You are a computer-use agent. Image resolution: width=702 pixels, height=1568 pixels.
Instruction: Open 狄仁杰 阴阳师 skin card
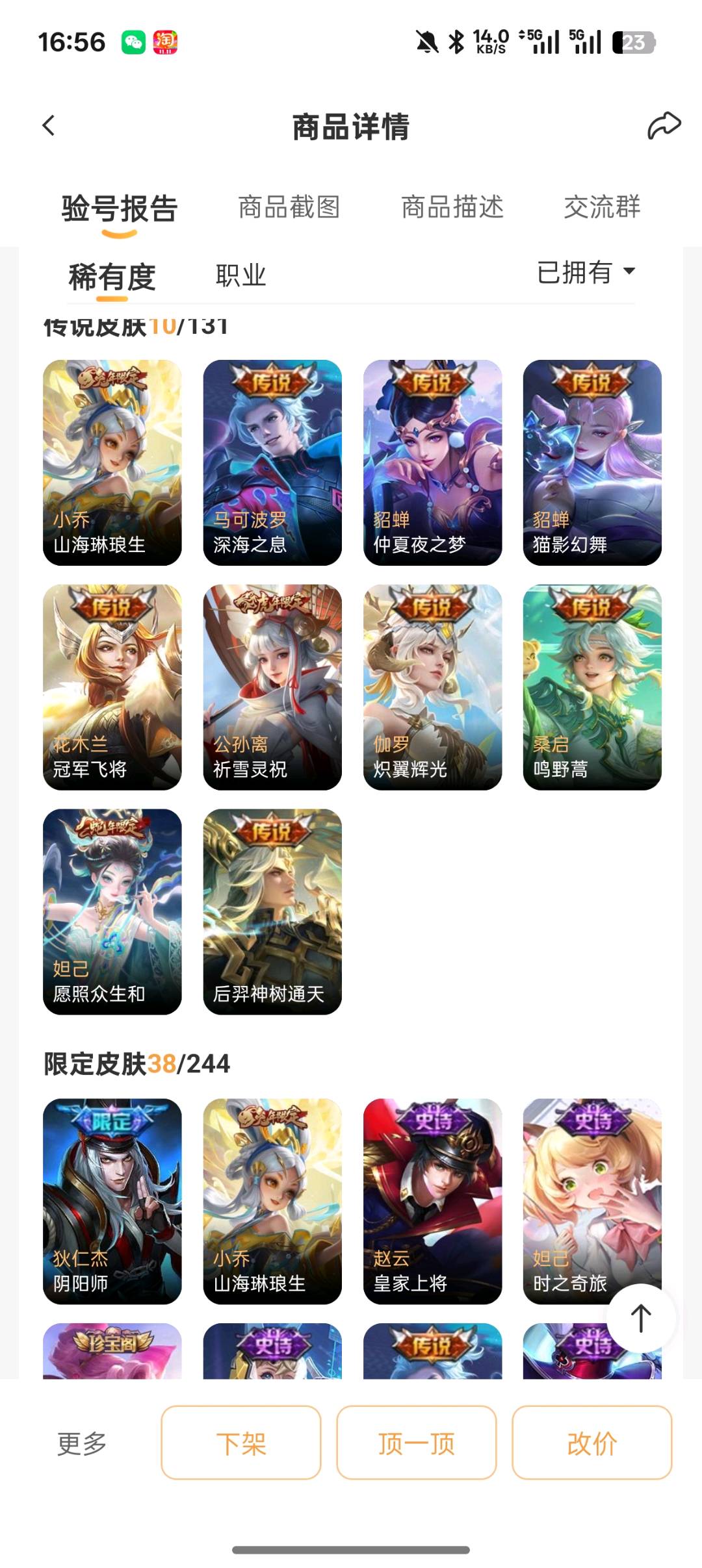click(112, 1200)
